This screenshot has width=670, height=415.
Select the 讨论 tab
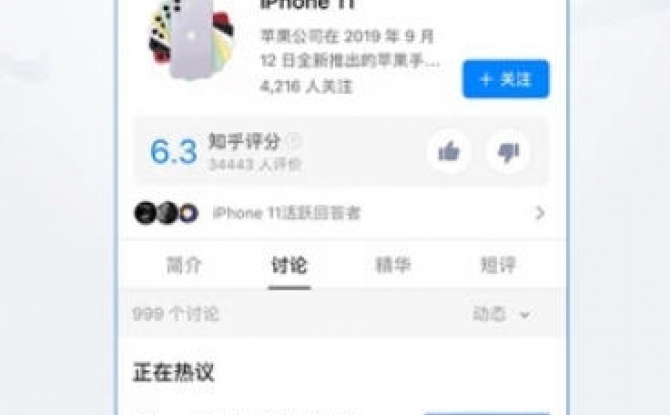[x=289, y=265]
